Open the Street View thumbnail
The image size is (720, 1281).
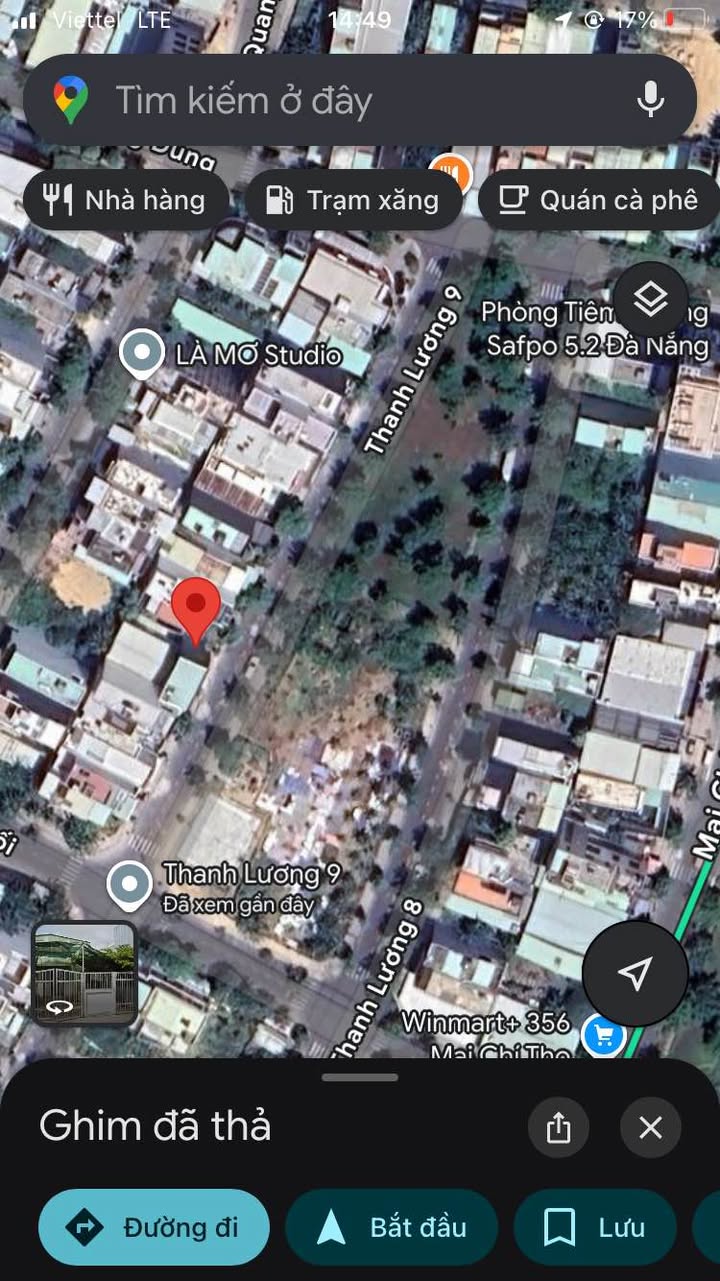pos(85,973)
